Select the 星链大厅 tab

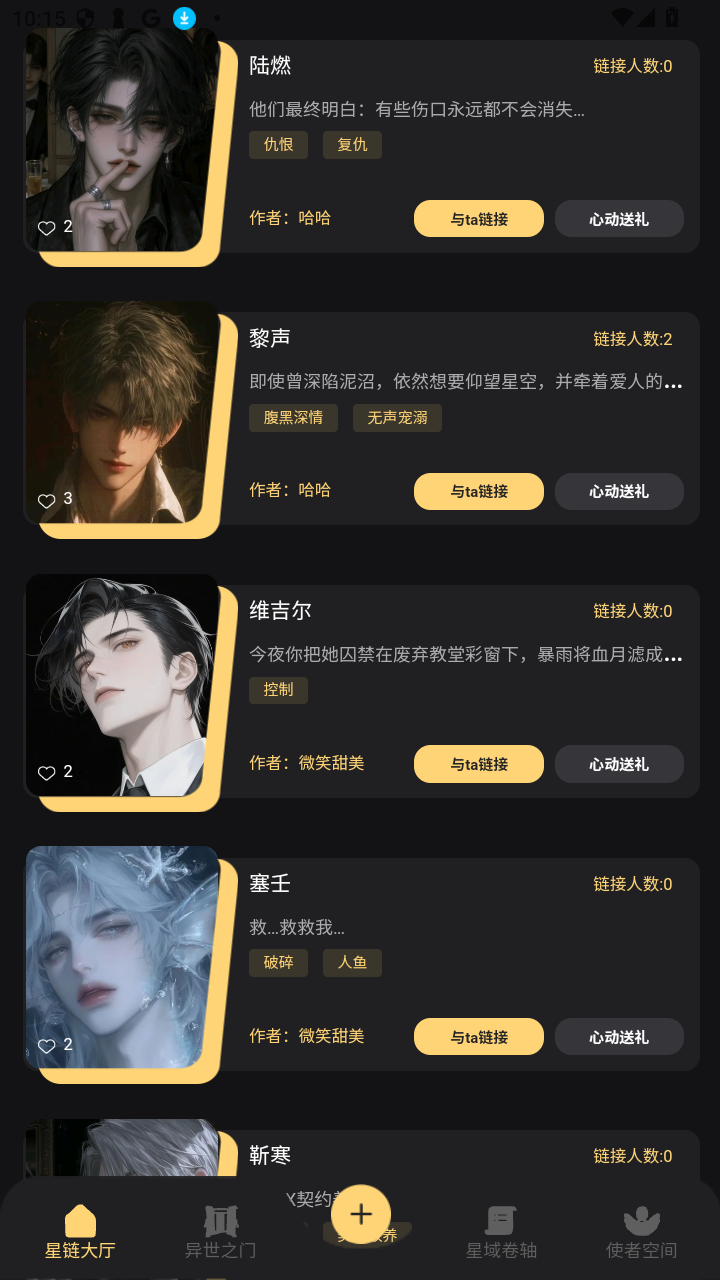(x=80, y=1232)
